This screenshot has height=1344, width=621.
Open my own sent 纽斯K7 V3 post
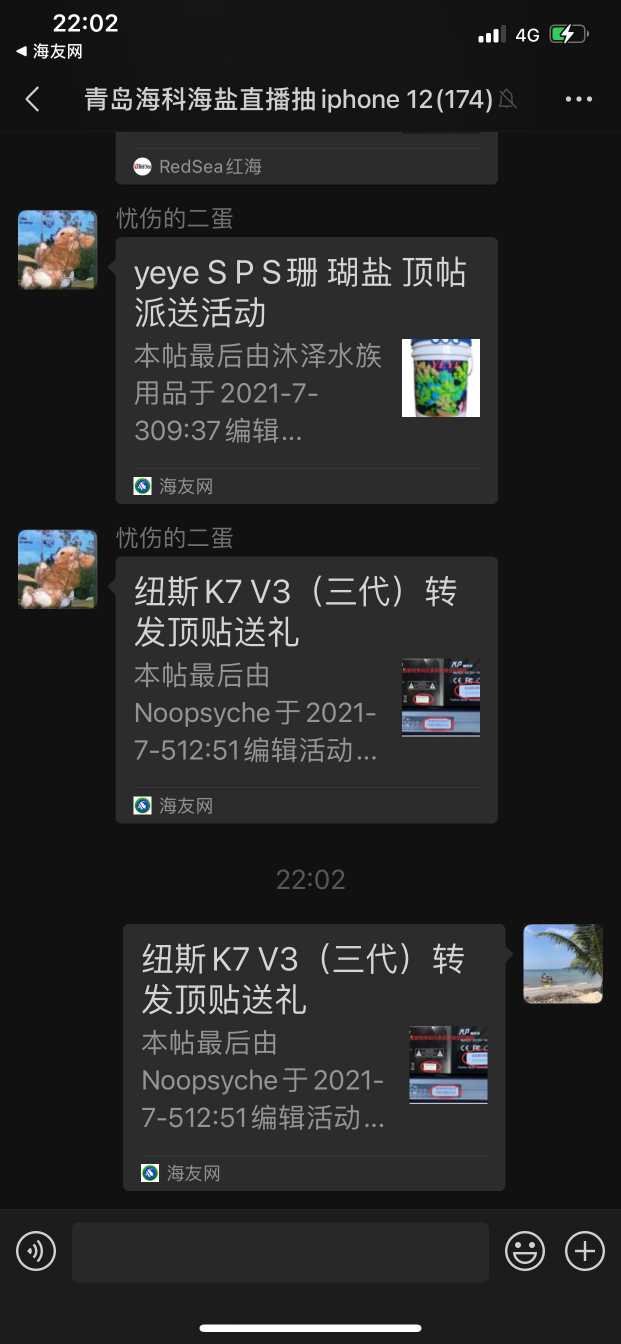tap(313, 1057)
